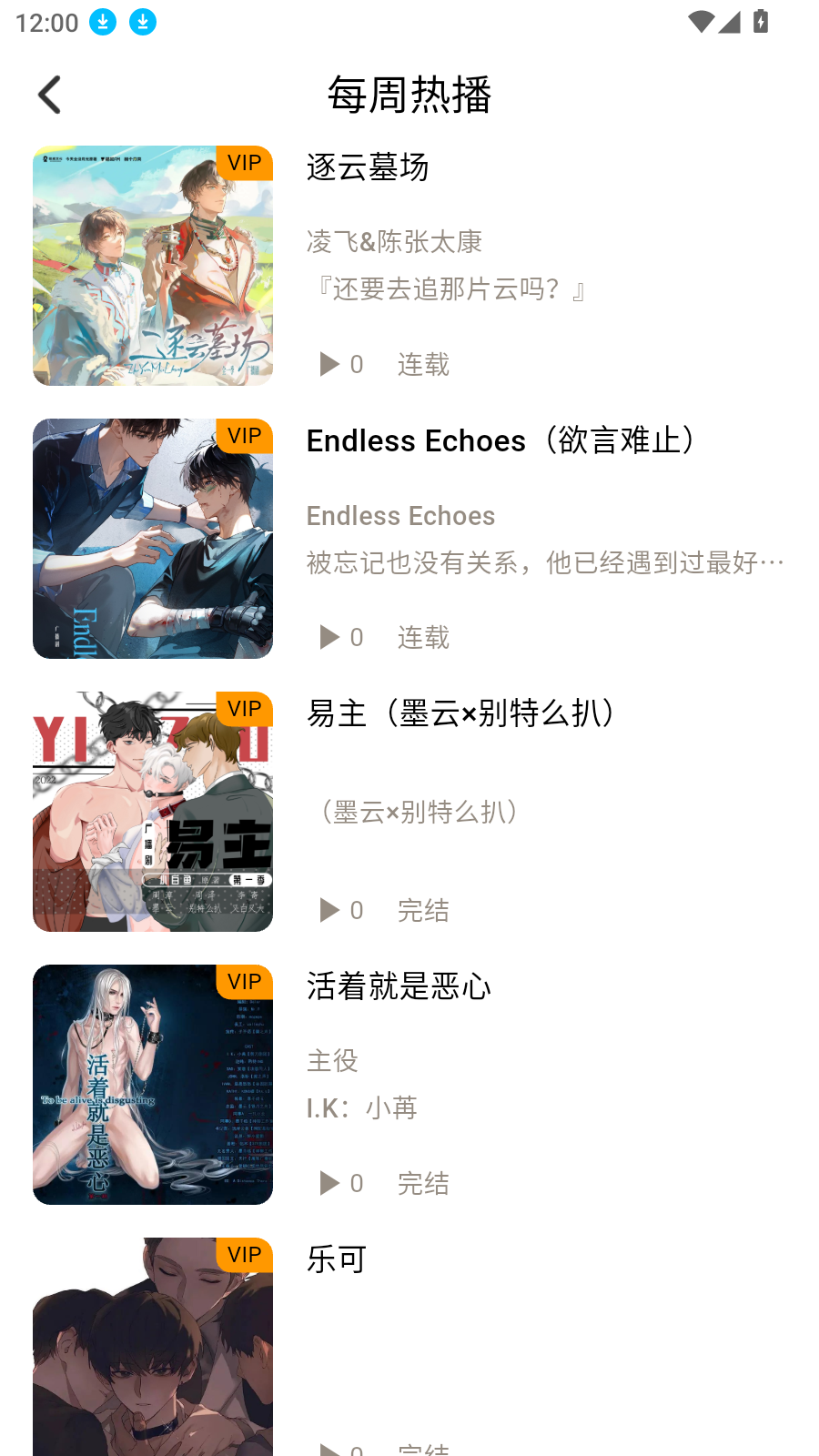Tap the VIP badge on Endless Echoes cover
Screen dimensions: 819x1456
click(x=242, y=437)
